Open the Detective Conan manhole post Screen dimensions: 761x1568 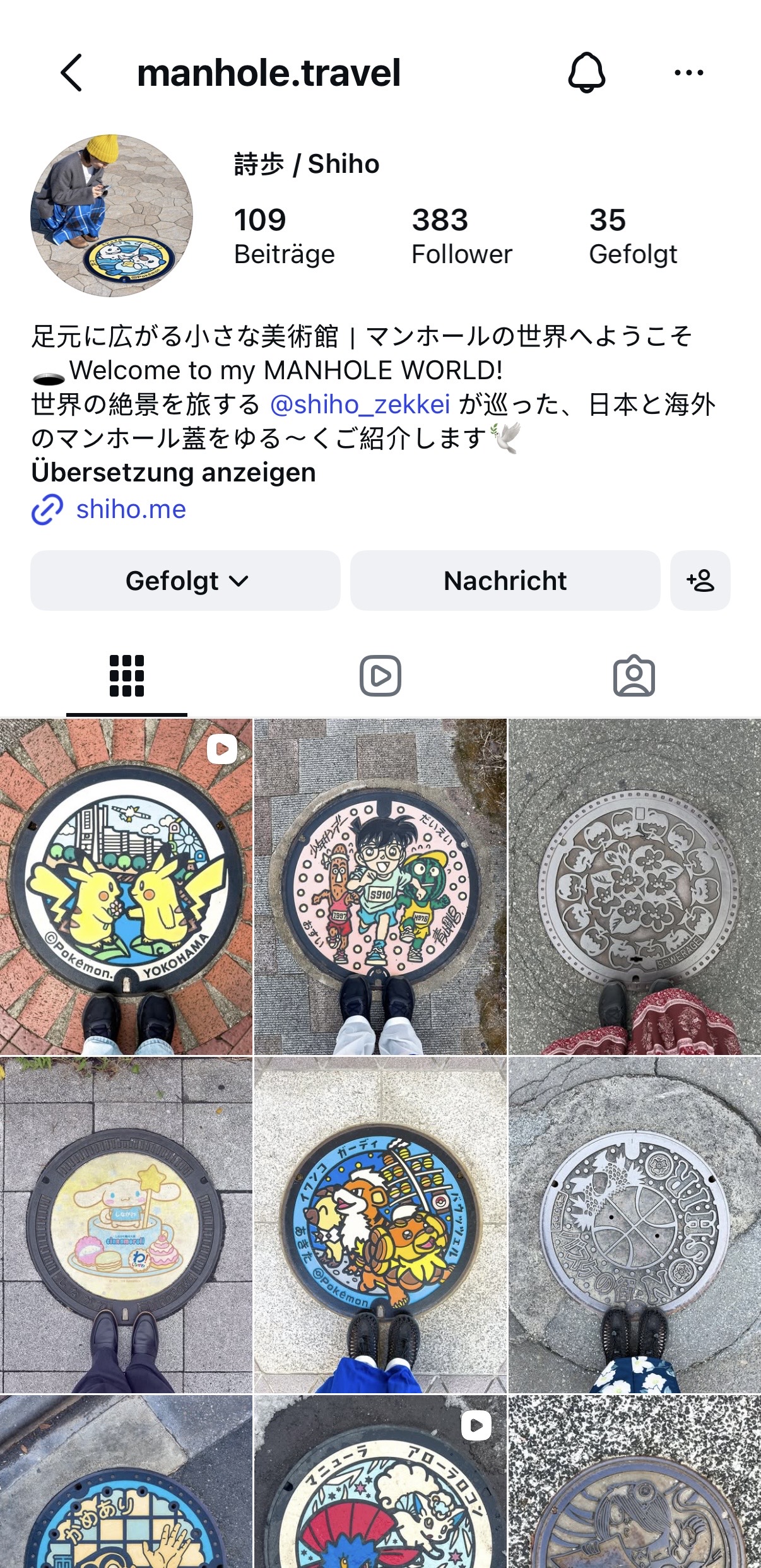point(380,887)
